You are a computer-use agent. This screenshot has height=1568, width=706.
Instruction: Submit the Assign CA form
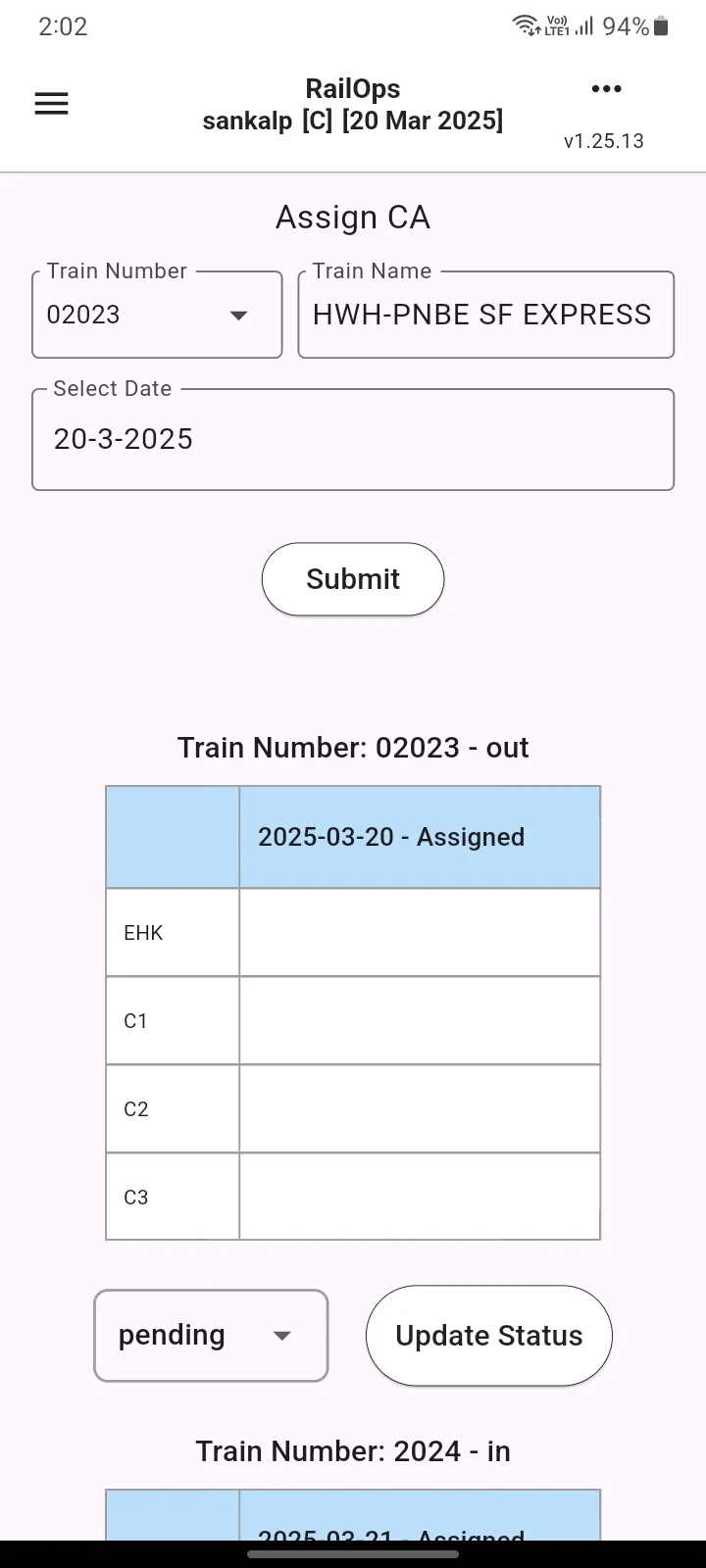pyautogui.click(x=353, y=579)
